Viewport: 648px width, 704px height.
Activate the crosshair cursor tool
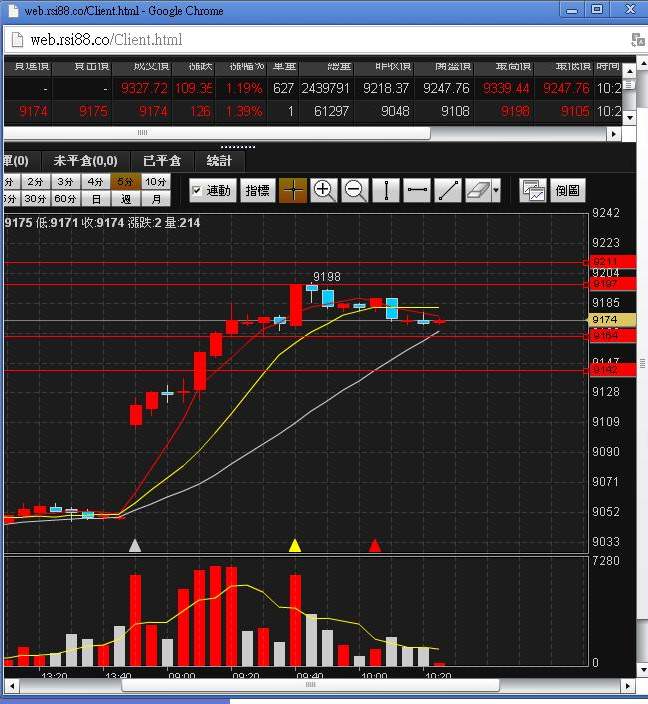(x=292, y=190)
